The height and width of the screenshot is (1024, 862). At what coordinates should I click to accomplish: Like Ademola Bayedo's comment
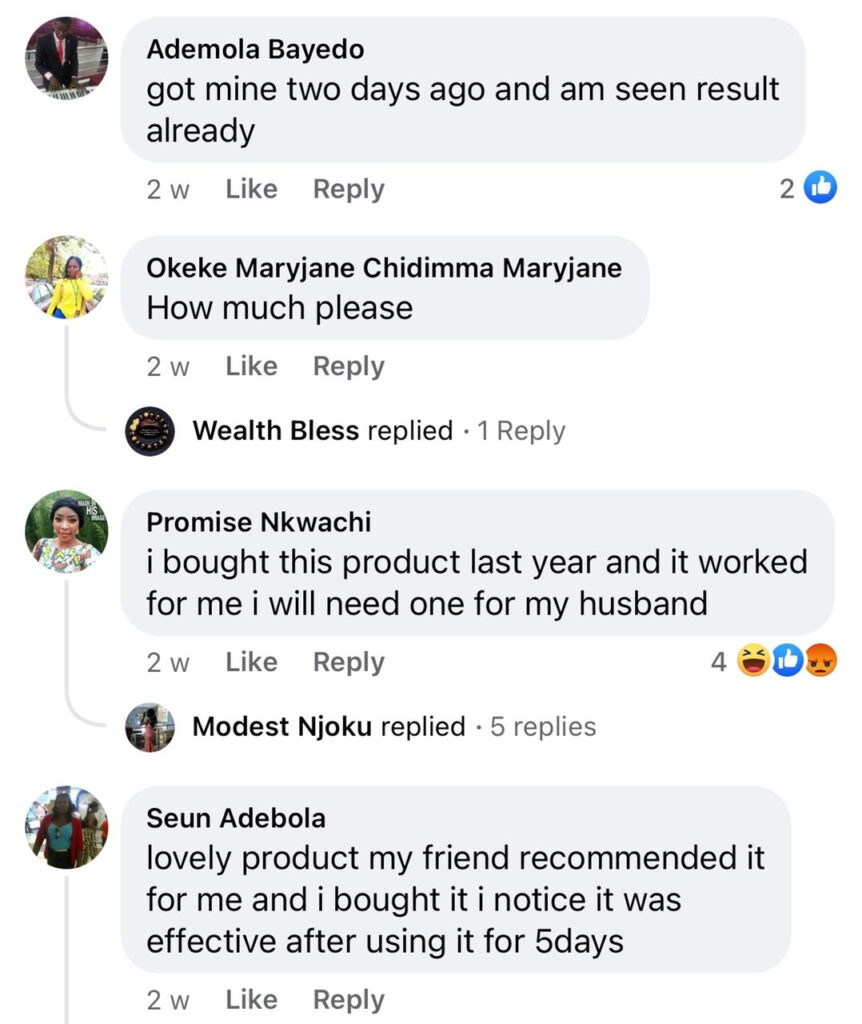tap(251, 189)
